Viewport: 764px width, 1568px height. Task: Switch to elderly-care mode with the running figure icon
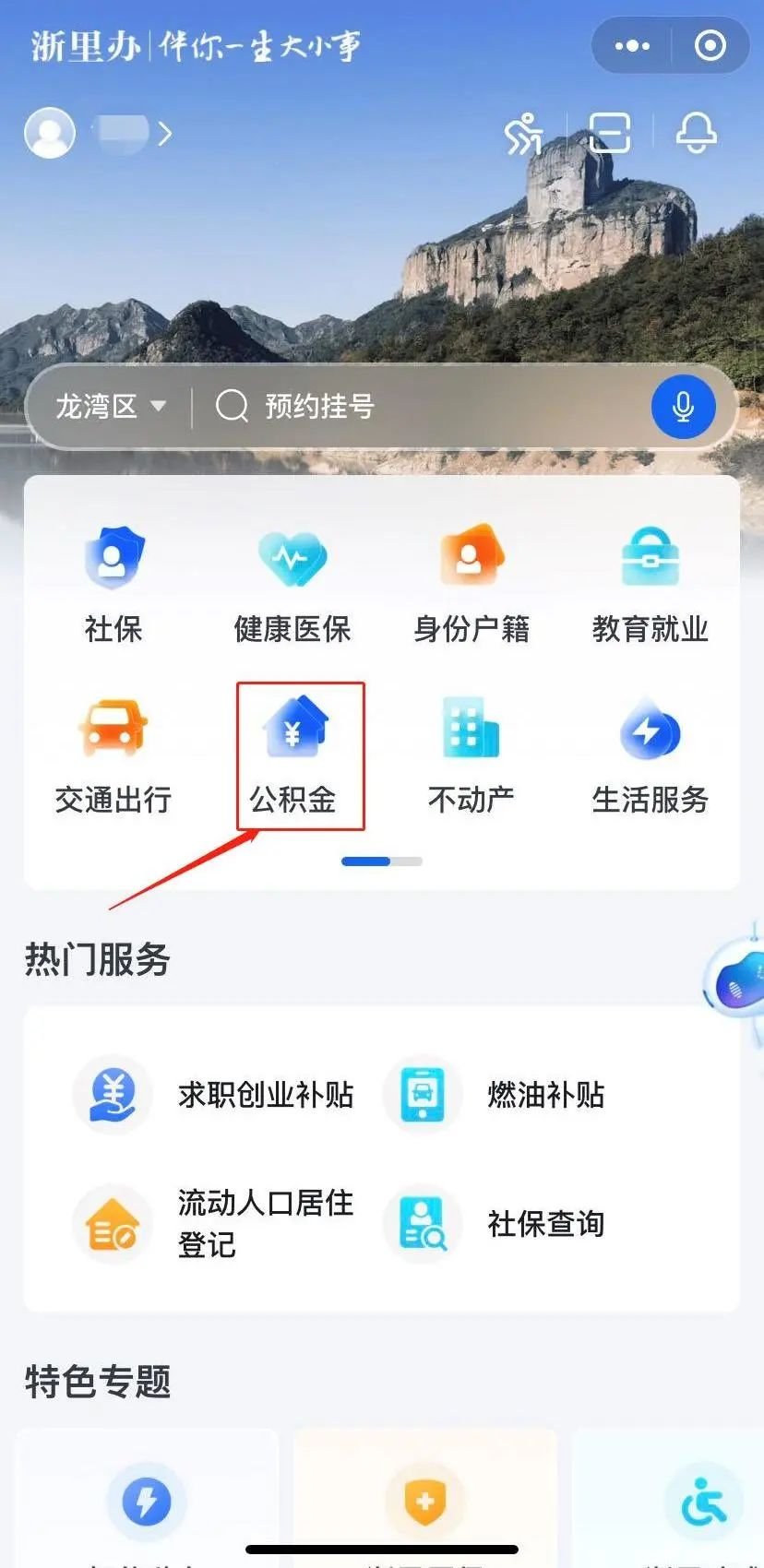pyautogui.click(x=524, y=135)
